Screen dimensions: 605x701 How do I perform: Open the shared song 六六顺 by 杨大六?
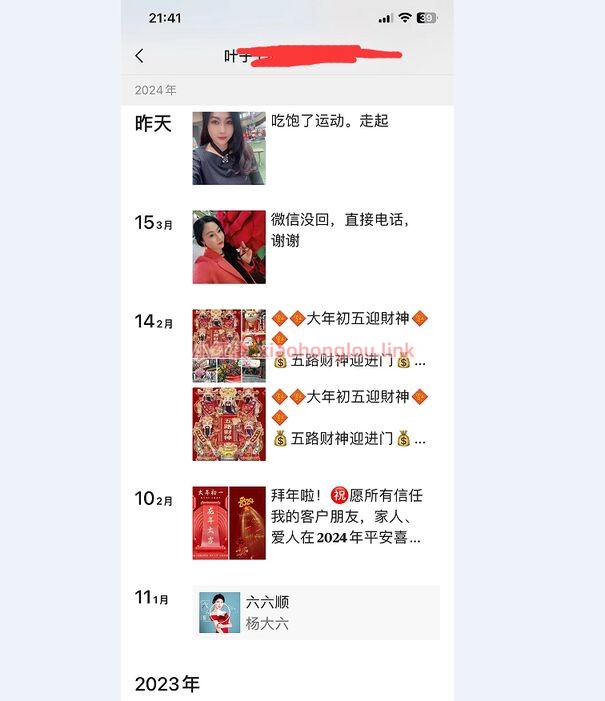tap(316, 613)
